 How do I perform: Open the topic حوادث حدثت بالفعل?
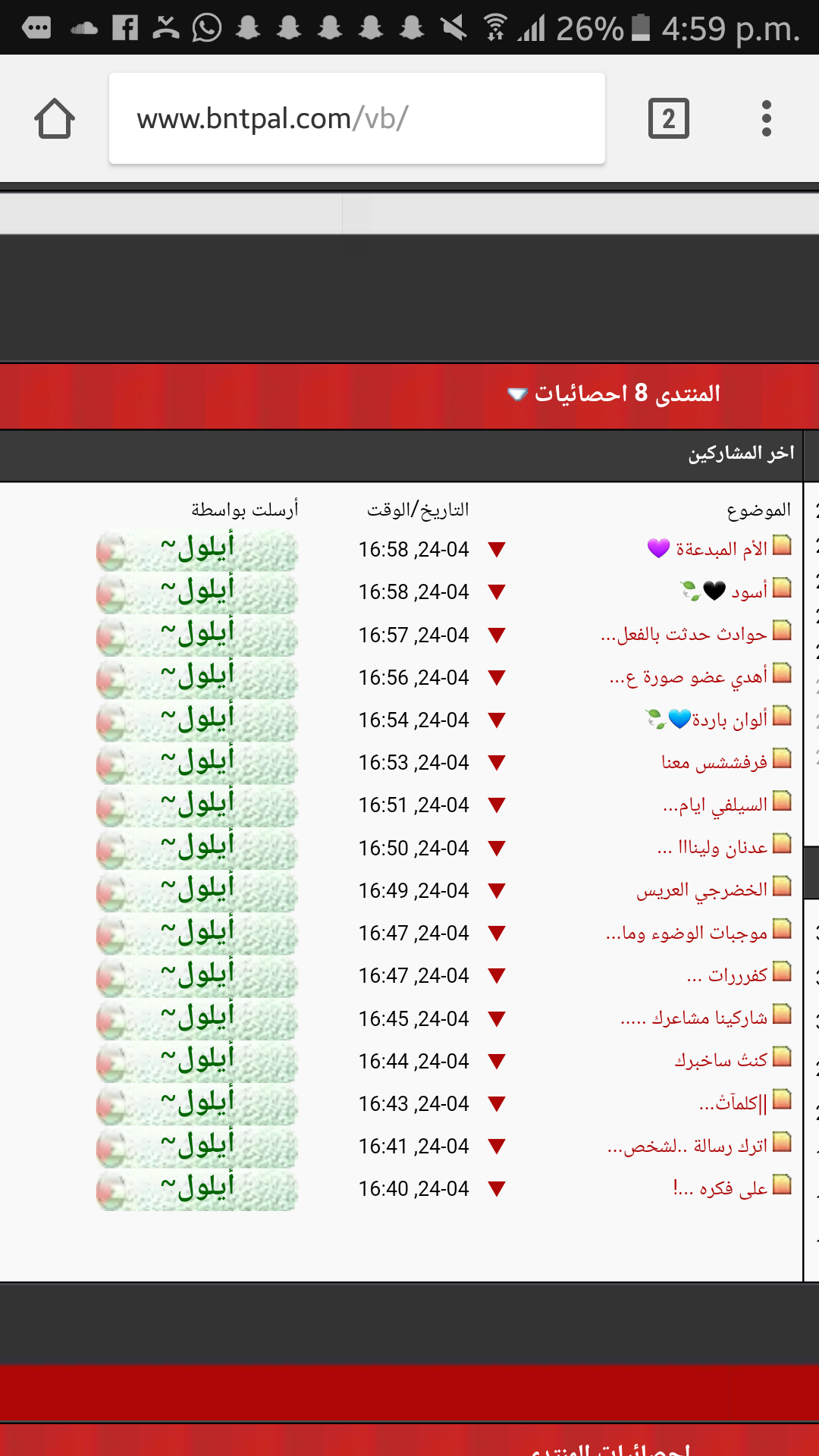coord(684,634)
